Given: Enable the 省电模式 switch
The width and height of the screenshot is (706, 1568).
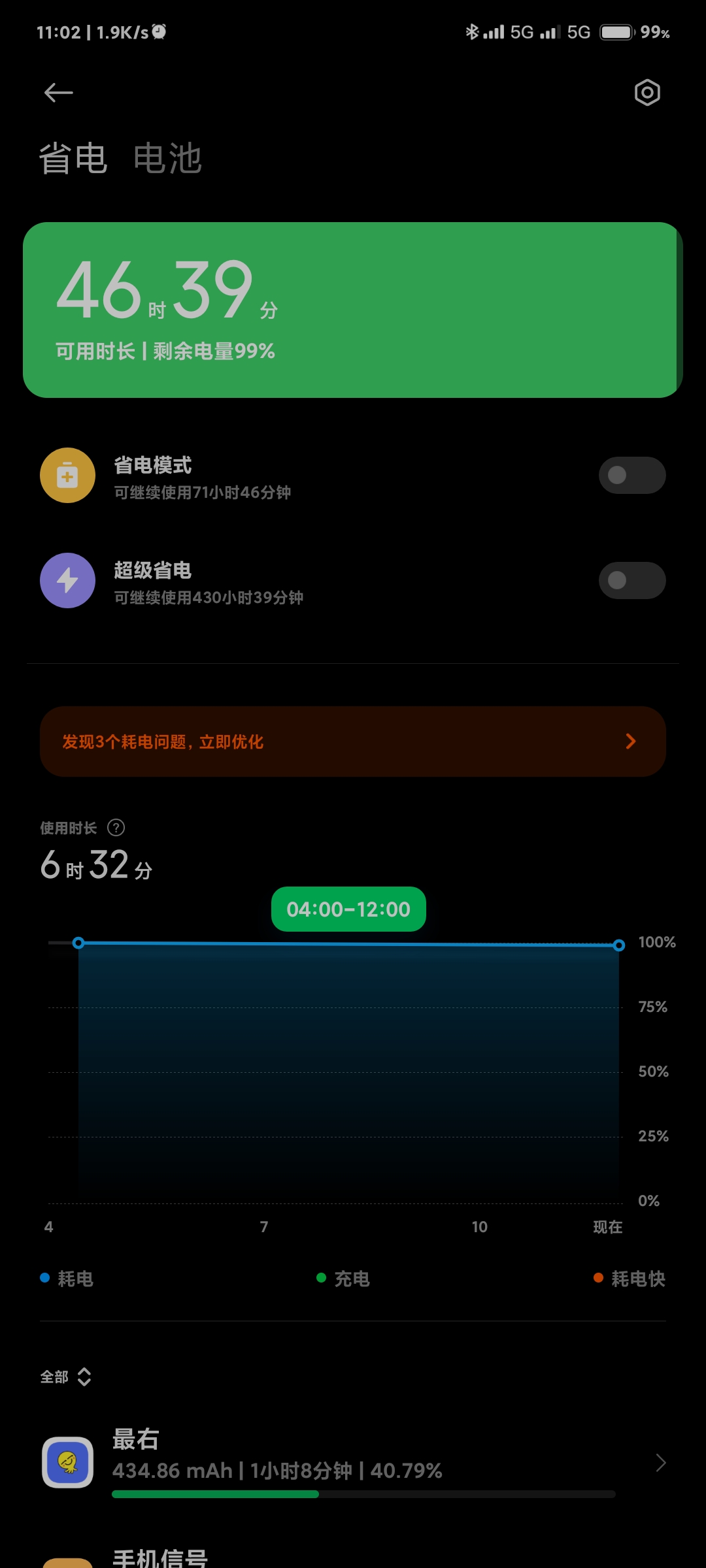Looking at the screenshot, I should [x=631, y=476].
